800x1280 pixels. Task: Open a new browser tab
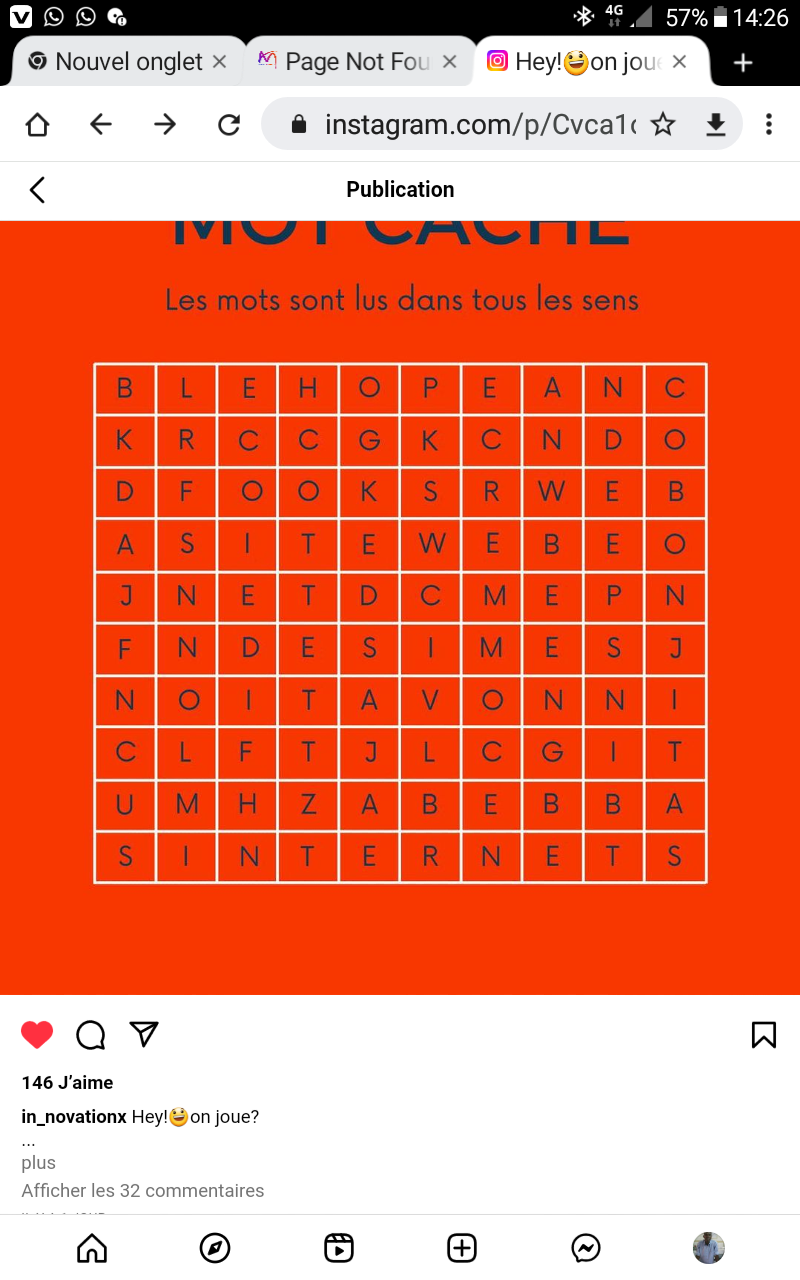click(x=743, y=62)
